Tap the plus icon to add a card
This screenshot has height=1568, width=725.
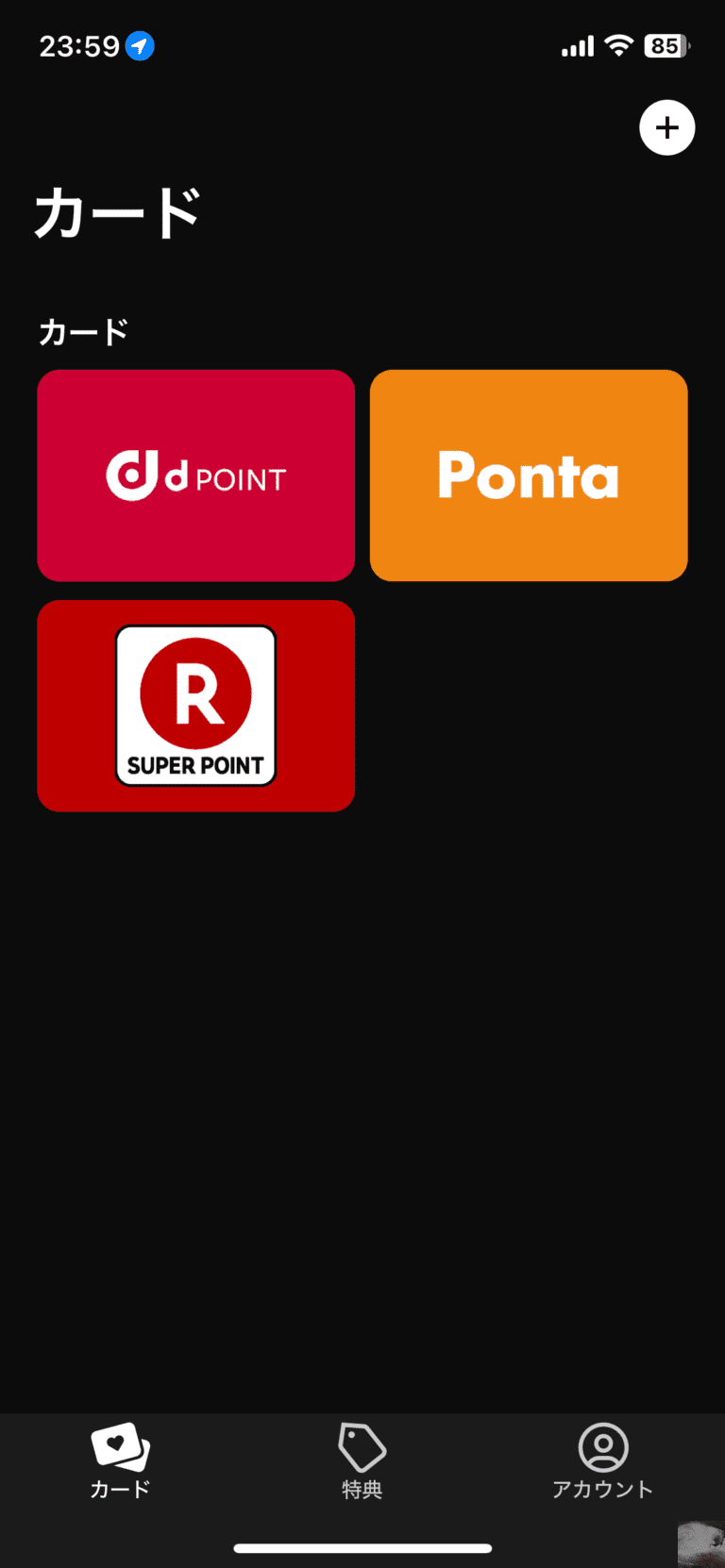click(667, 127)
